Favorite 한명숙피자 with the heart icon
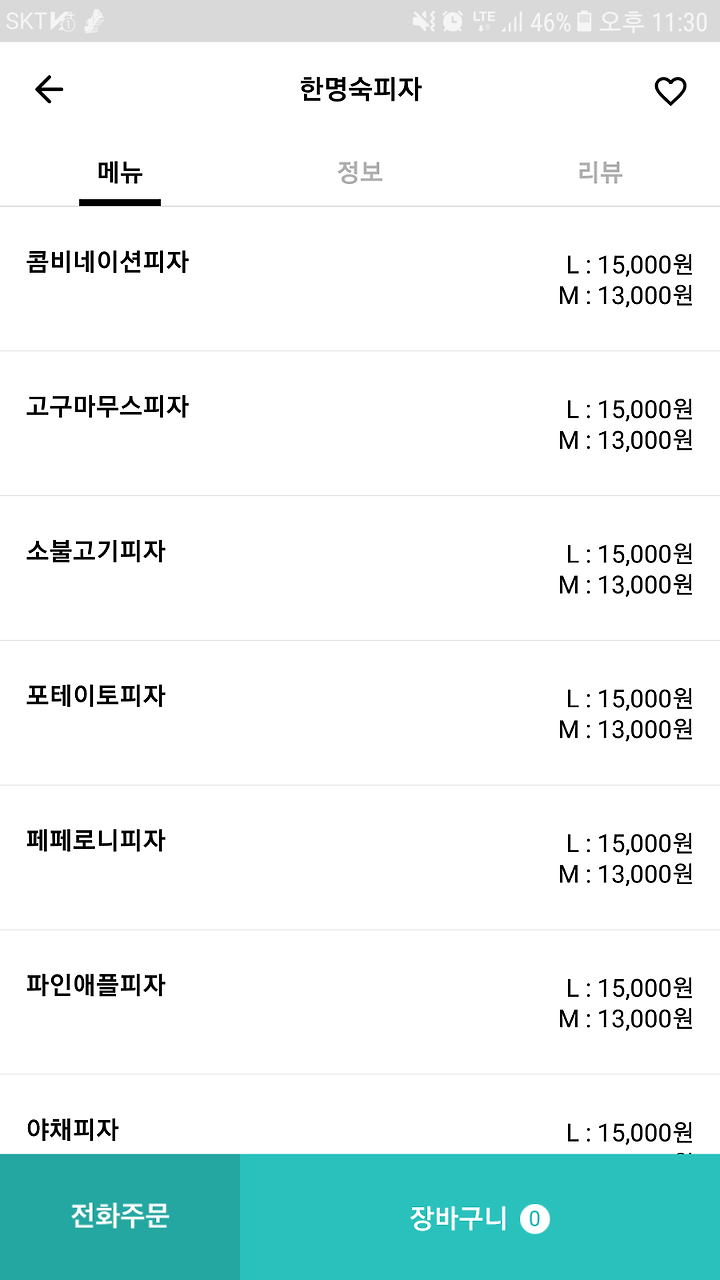The height and width of the screenshot is (1280, 720). [670, 91]
